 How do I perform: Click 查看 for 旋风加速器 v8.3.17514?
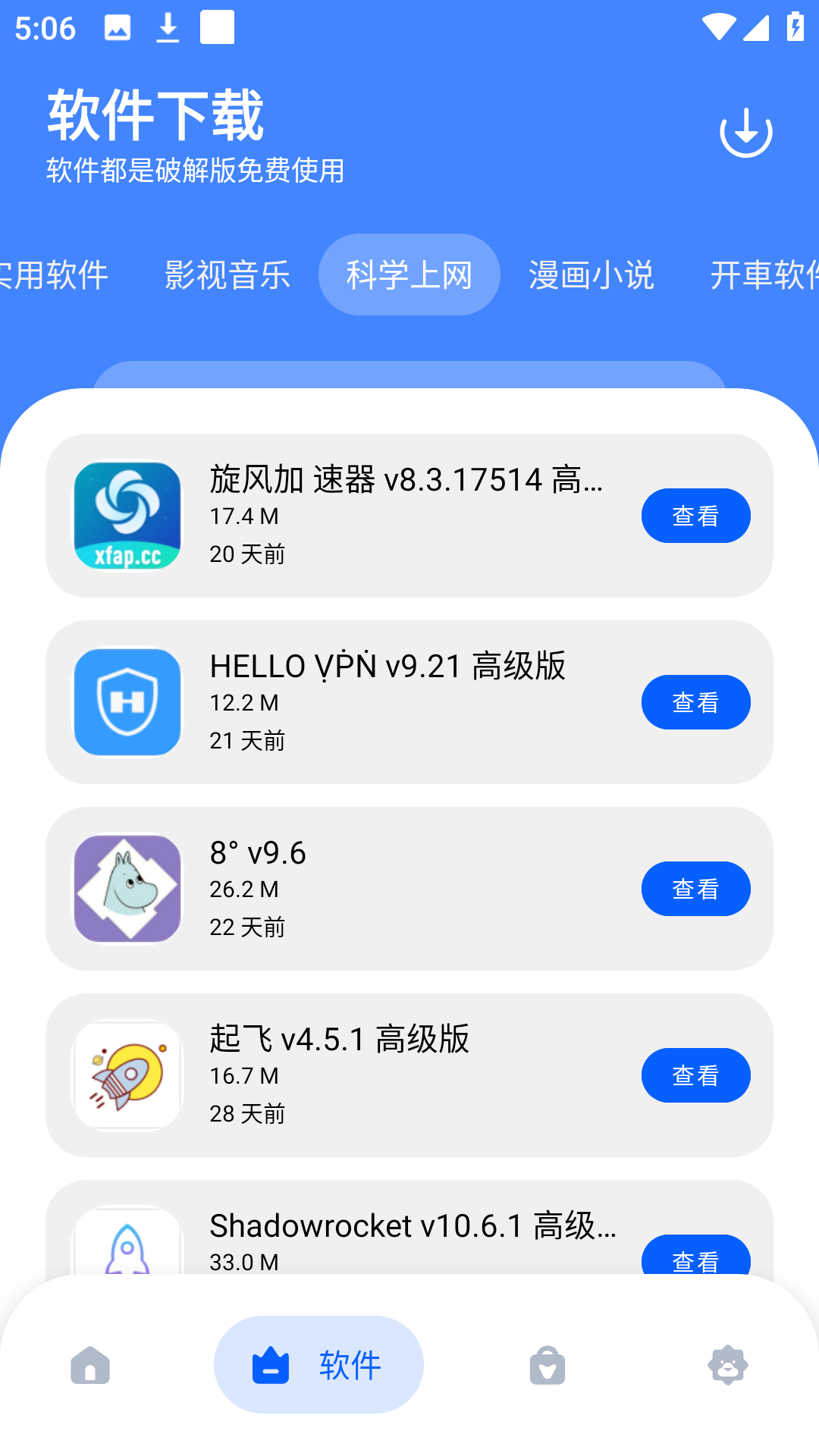tap(695, 516)
